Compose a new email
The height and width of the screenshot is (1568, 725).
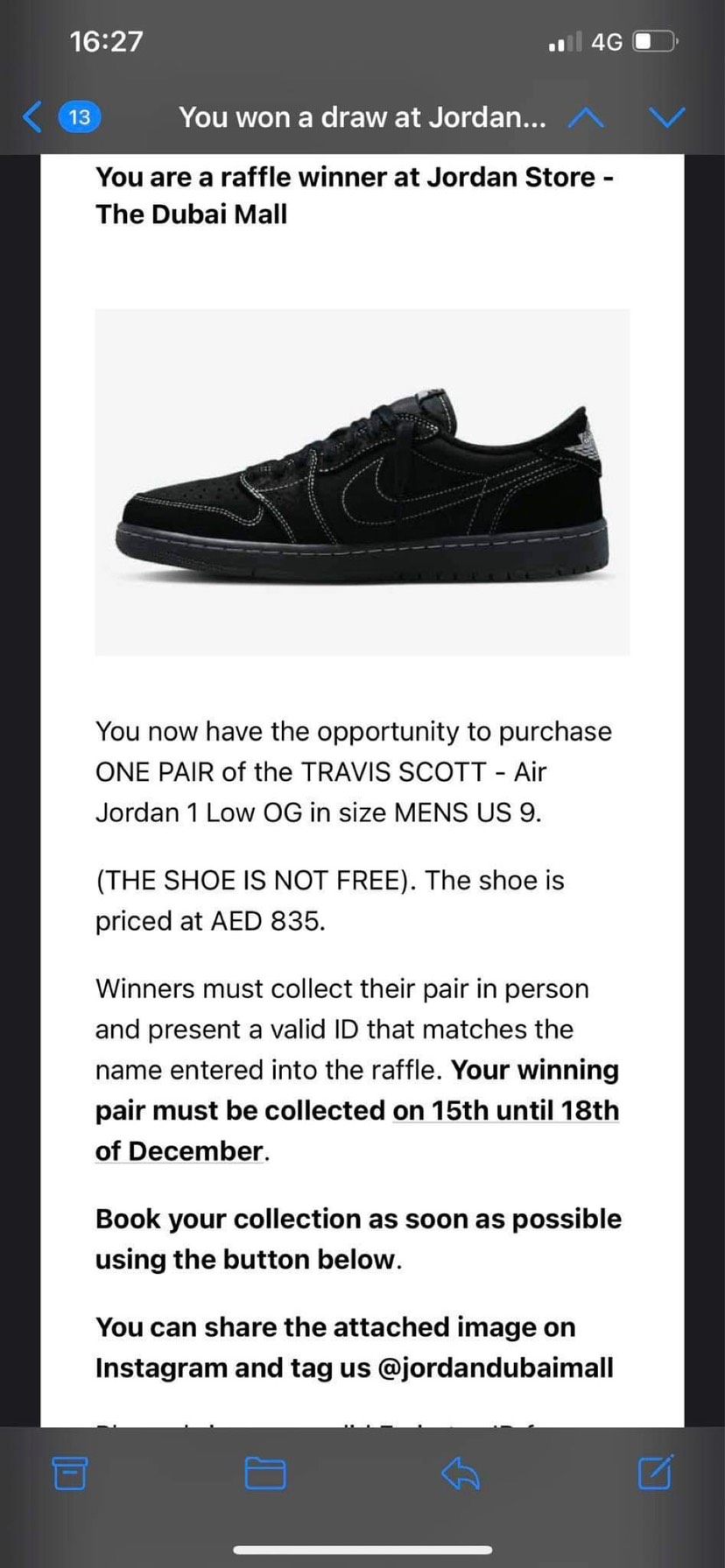coord(656,1473)
